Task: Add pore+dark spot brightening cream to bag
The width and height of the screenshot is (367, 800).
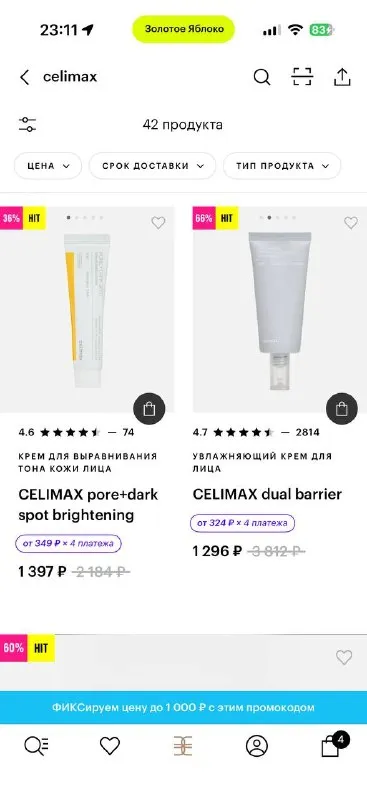Action: click(x=149, y=409)
